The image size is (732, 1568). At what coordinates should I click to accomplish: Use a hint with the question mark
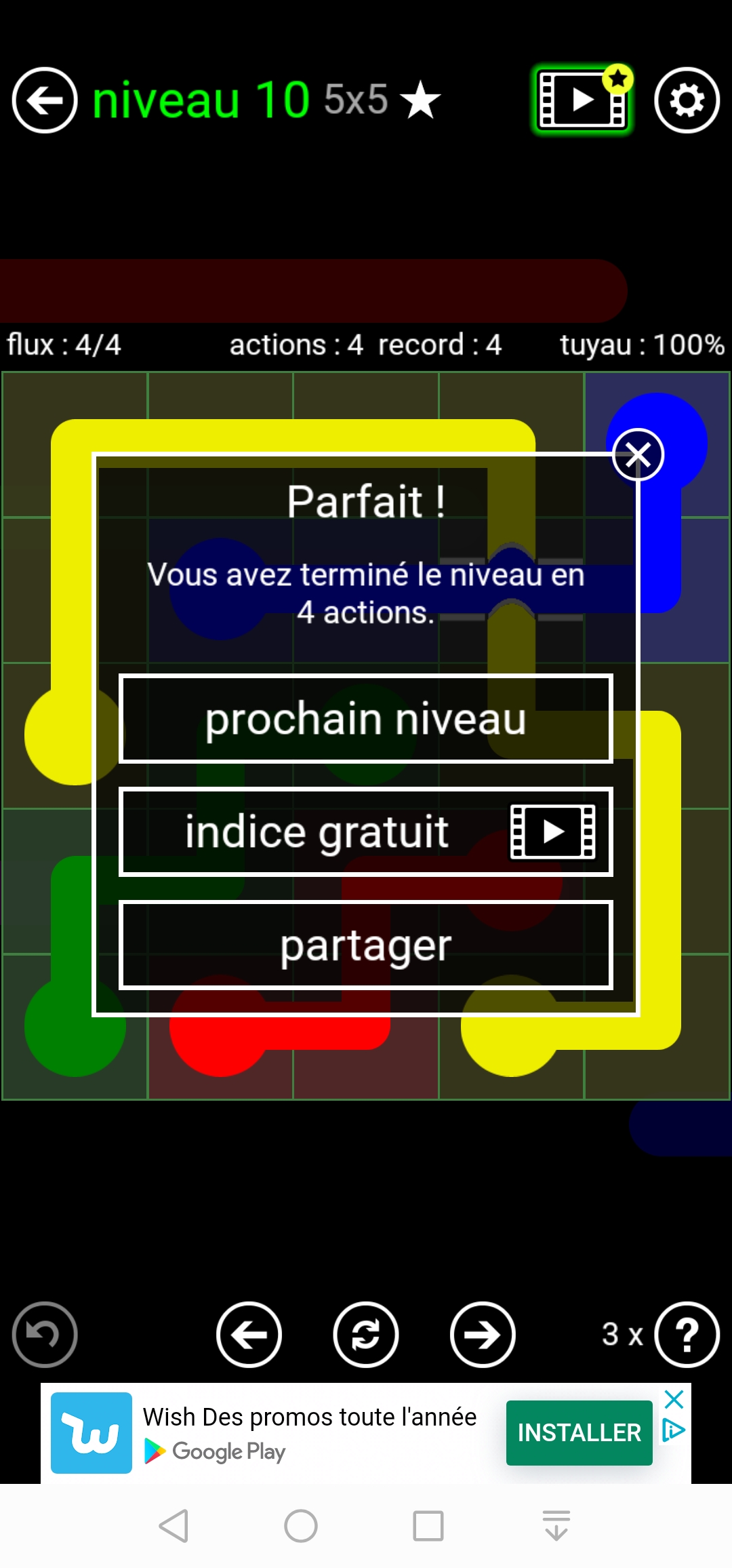click(687, 1335)
